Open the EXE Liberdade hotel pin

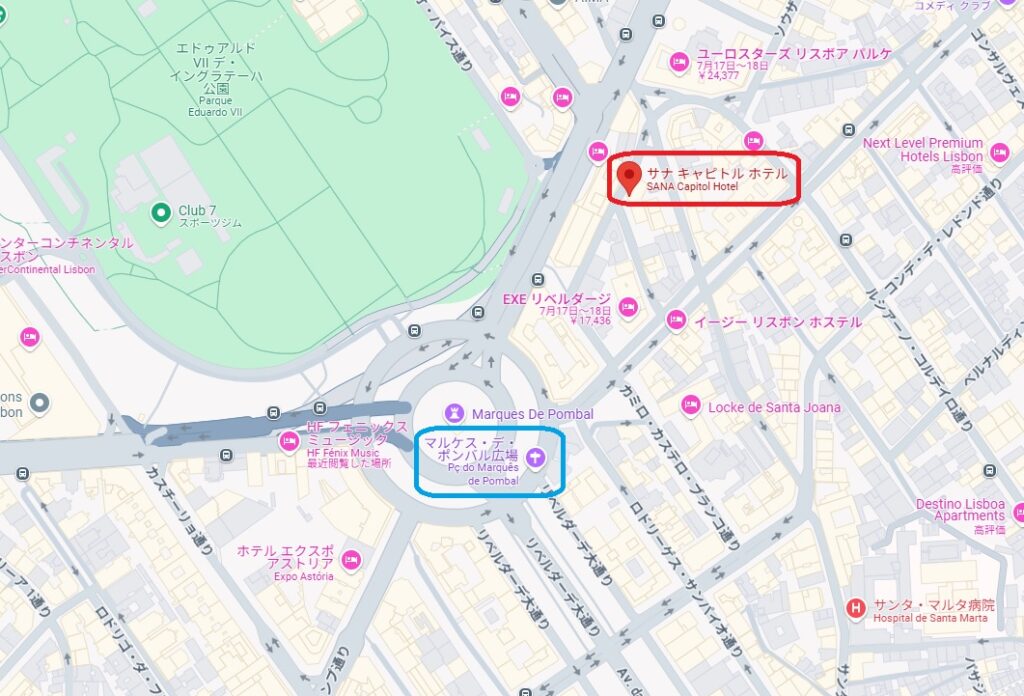(x=628, y=305)
